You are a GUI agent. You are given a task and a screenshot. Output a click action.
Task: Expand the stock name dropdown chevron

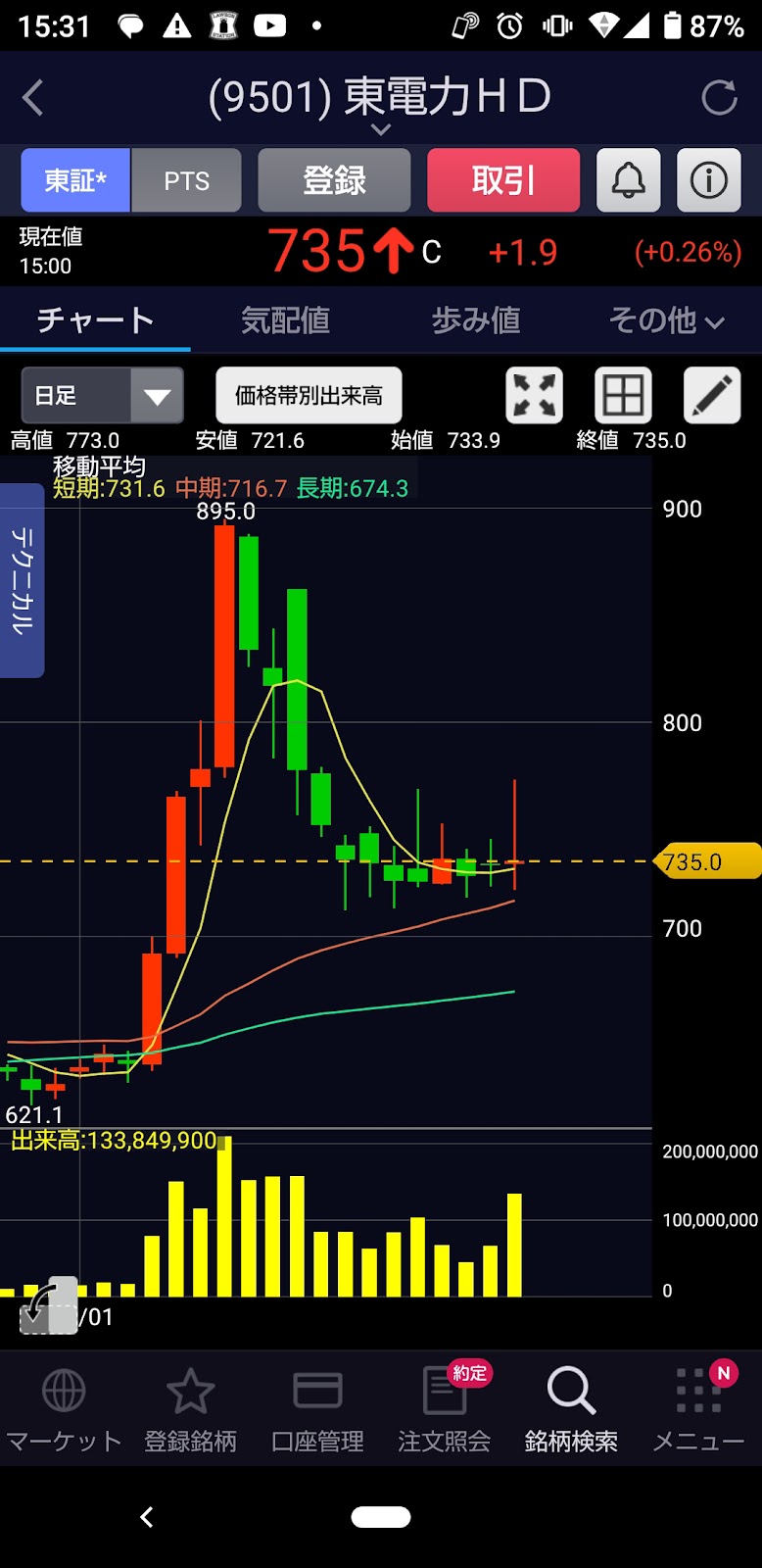380,129
